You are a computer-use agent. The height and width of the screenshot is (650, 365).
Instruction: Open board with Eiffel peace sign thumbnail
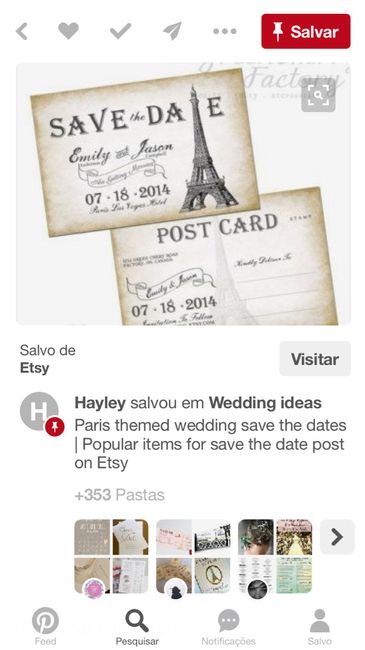193,556
